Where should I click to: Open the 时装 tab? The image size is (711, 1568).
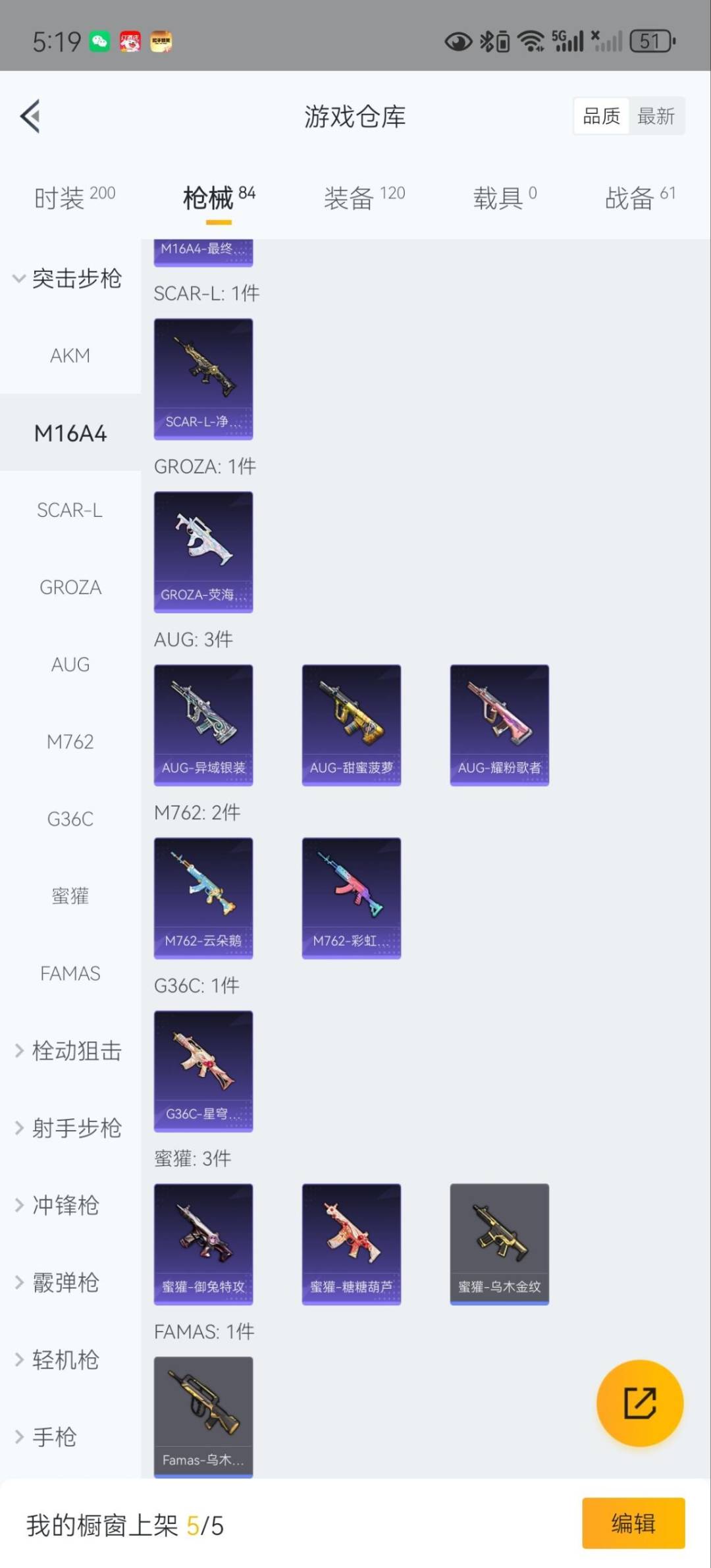(74, 198)
